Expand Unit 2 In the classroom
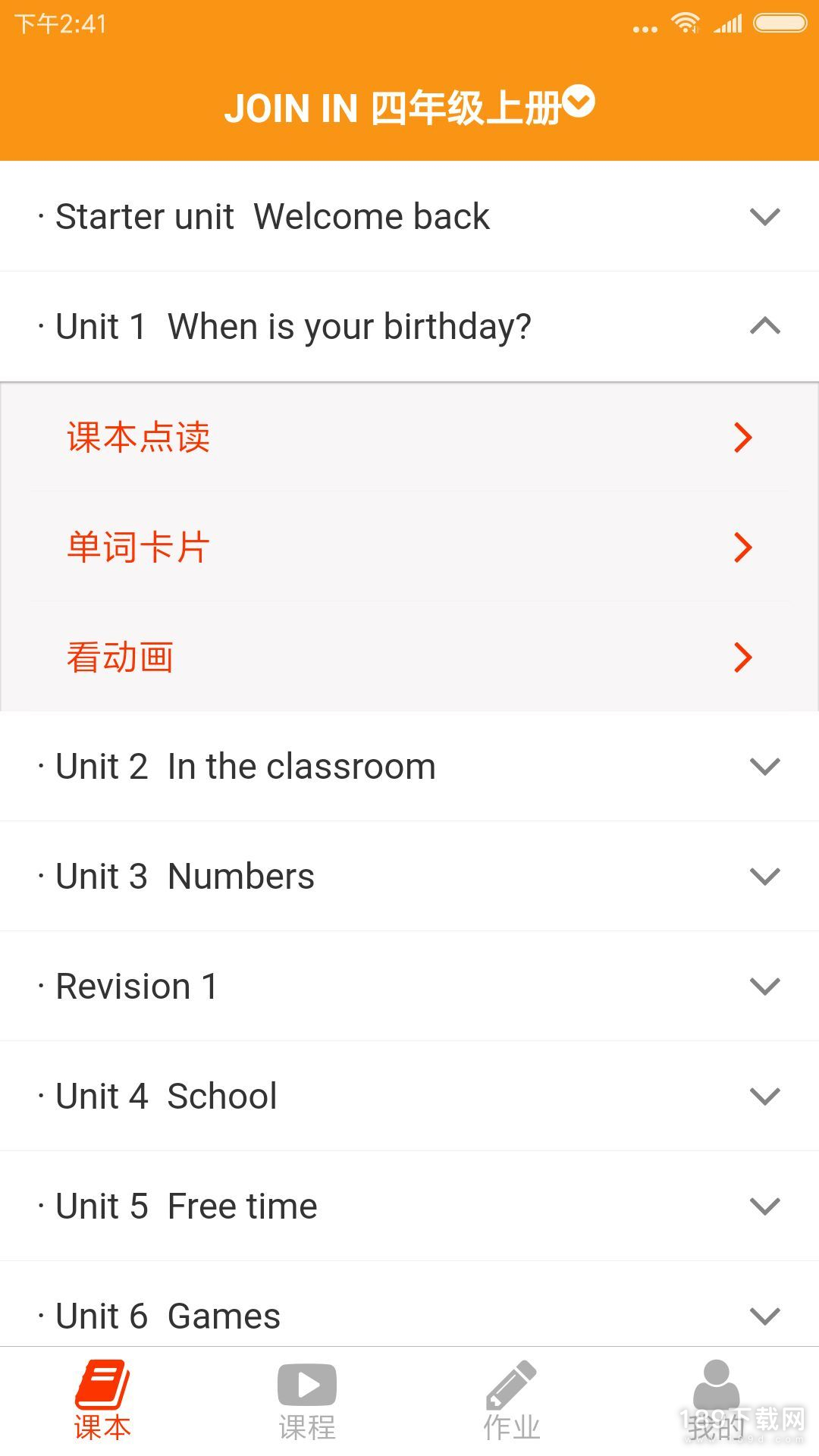Image resolution: width=819 pixels, height=1456 pixels. coord(409,766)
